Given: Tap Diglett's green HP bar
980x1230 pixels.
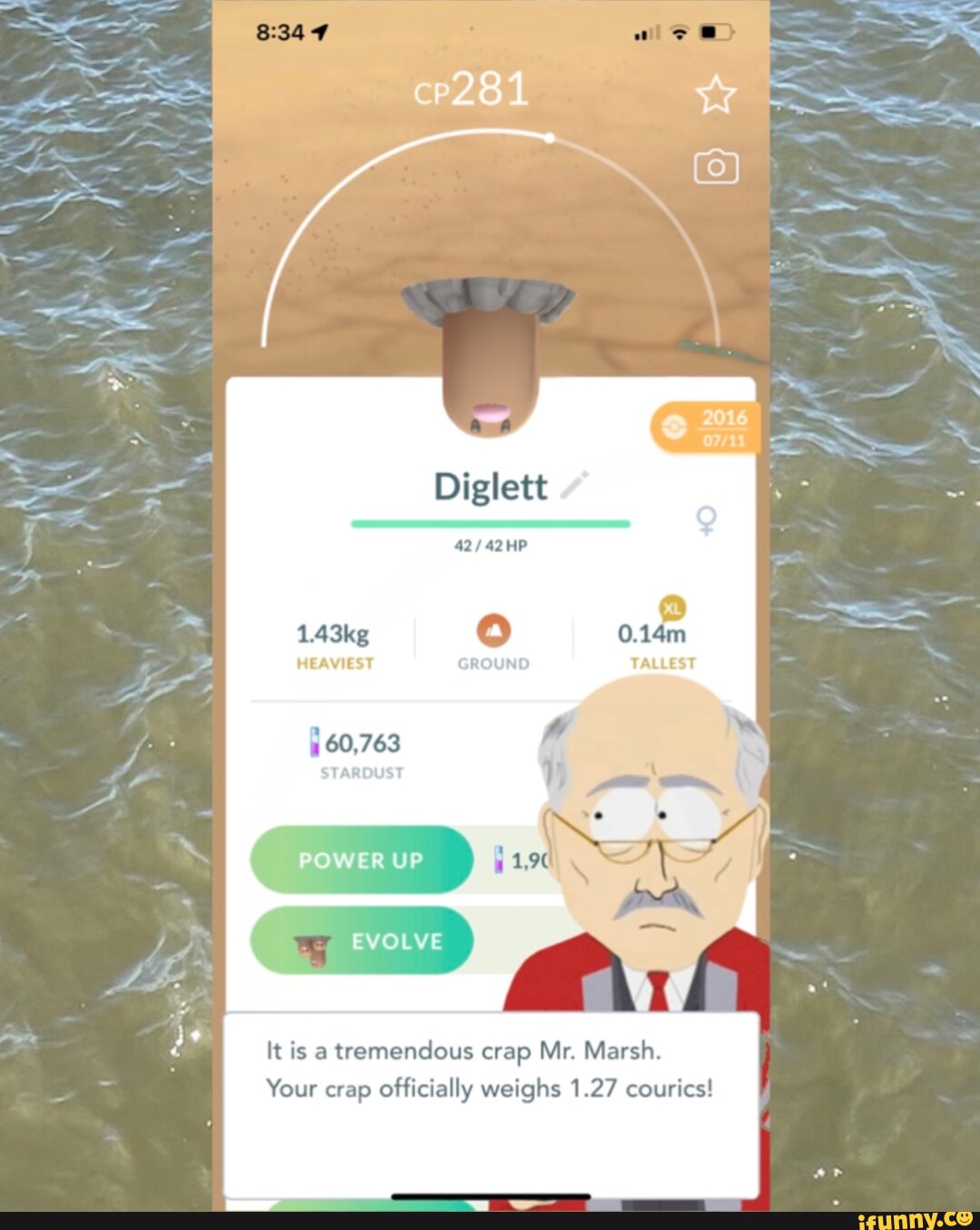Looking at the screenshot, I should (x=490, y=522).
